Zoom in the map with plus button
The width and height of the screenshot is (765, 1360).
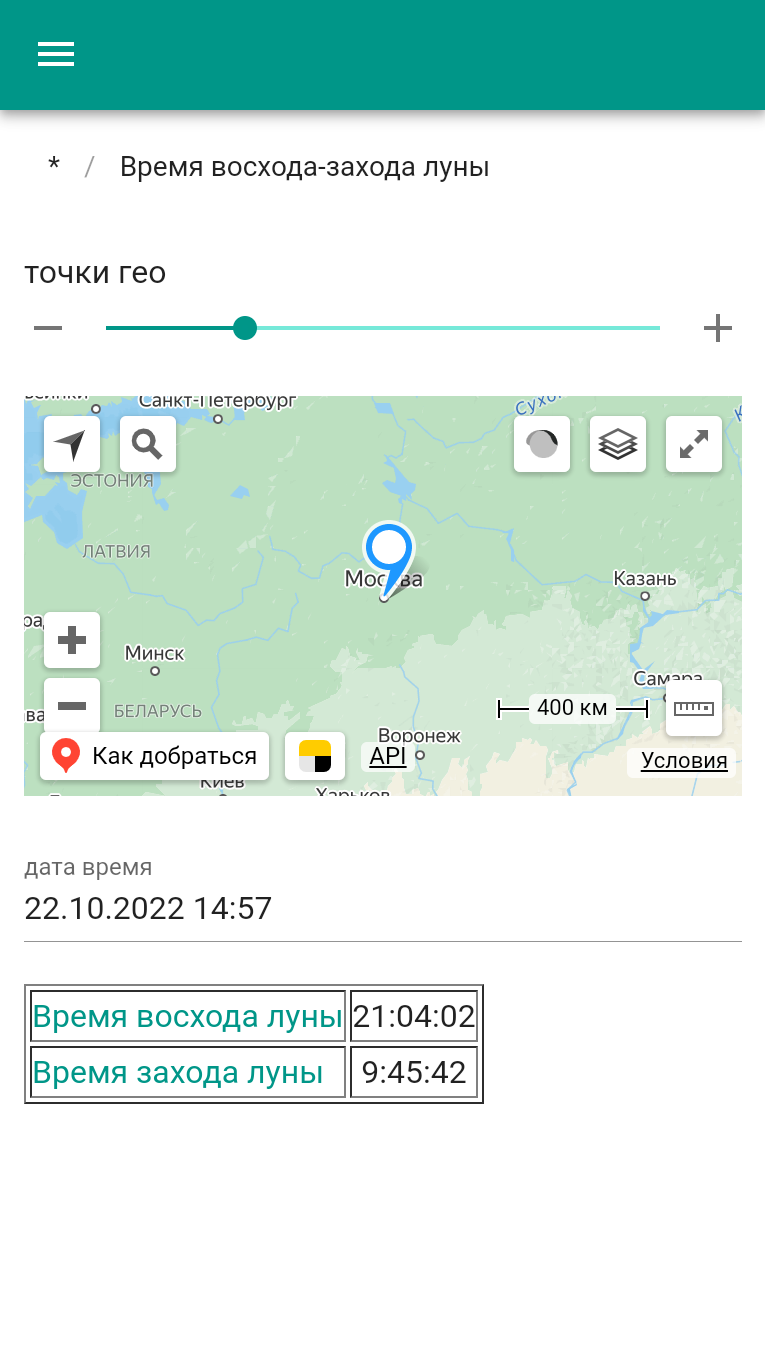[72, 640]
